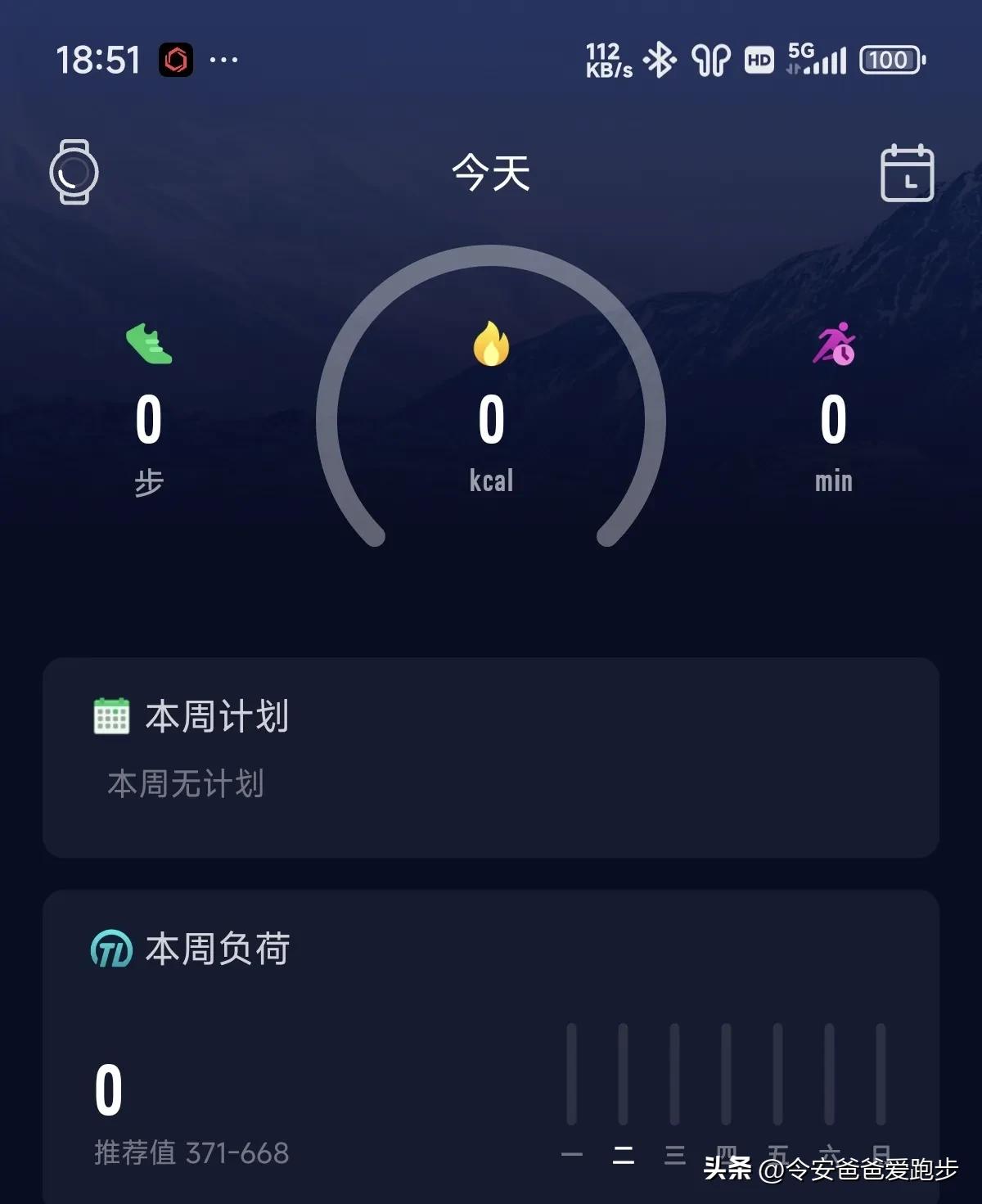This screenshot has height=1204, width=982.
Task: Tap the earbuds connection indicator
Action: [x=710, y=60]
